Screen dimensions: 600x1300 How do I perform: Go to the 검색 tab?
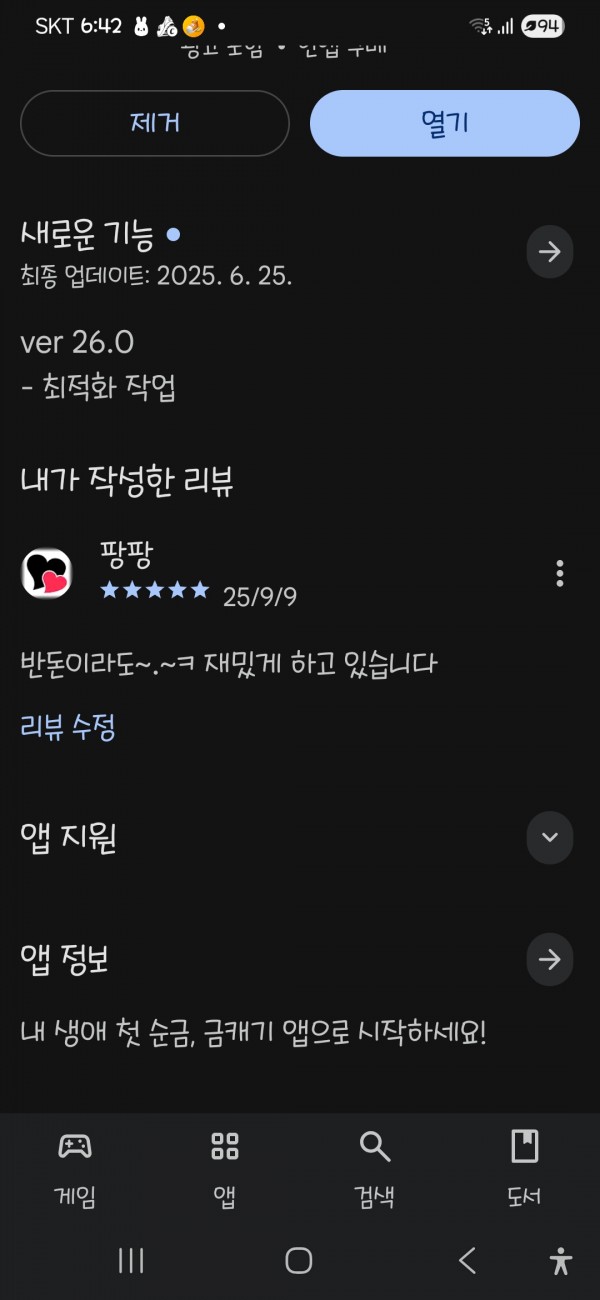[375, 1168]
